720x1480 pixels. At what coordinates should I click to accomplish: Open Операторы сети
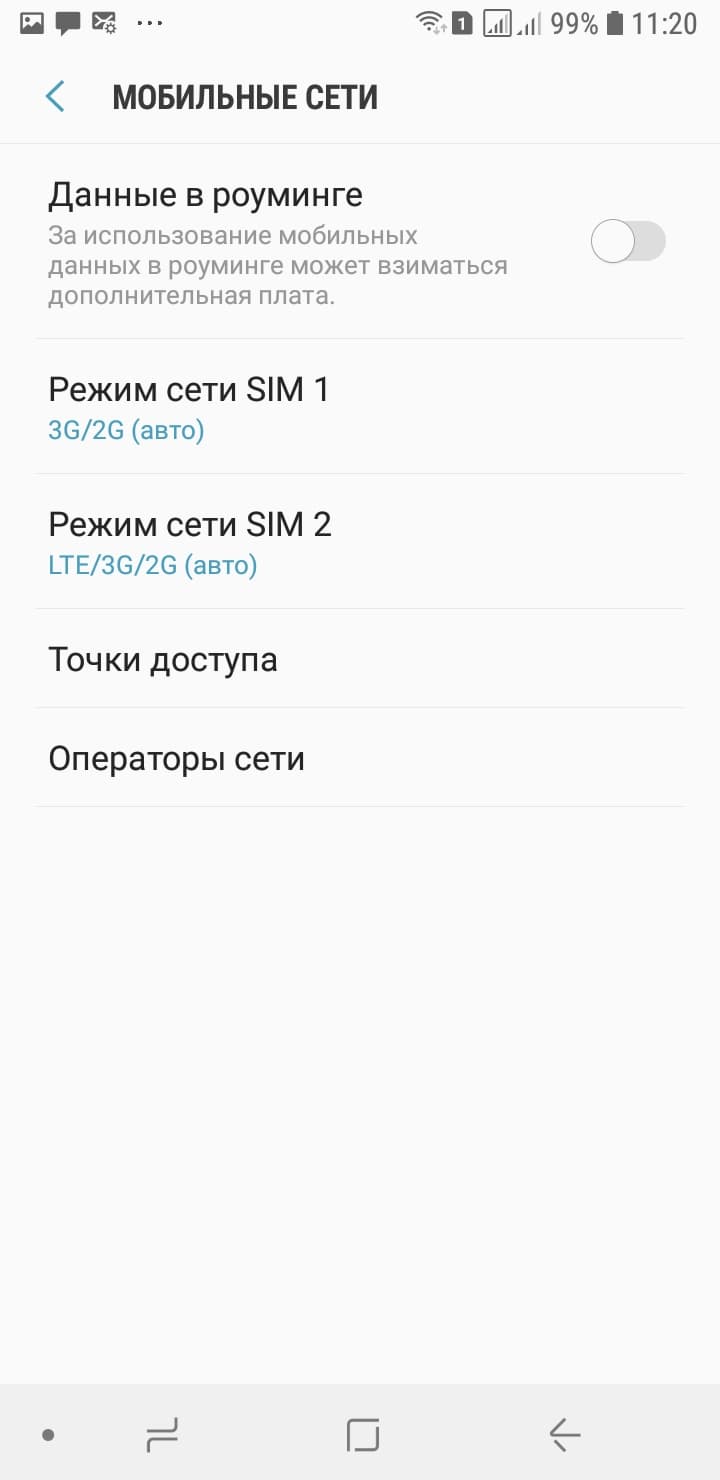pyautogui.click(x=360, y=758)
